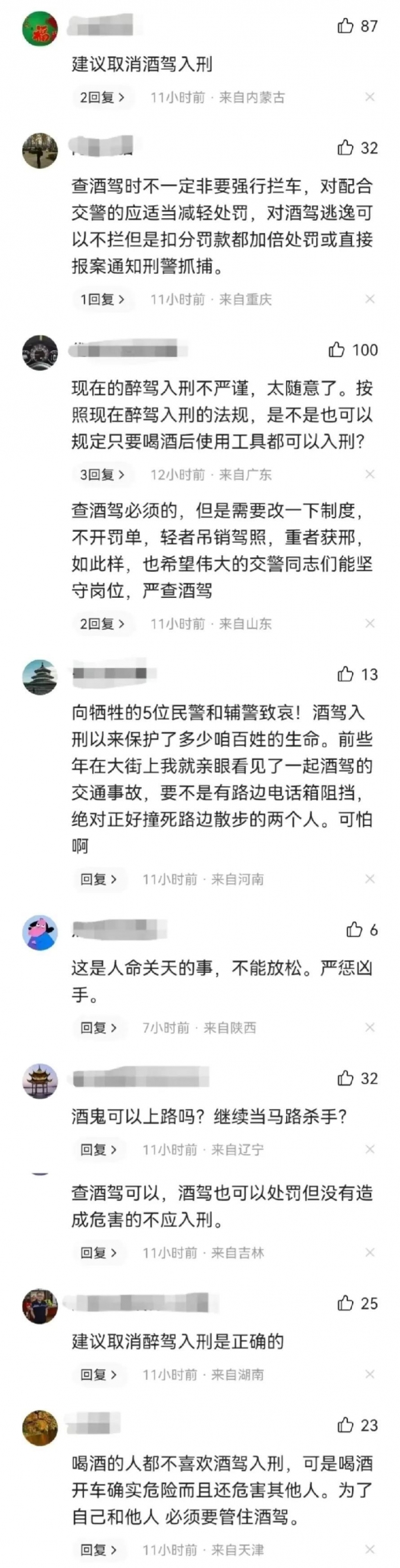400x1568 pixels.
Task: Reply to the comment from 吉林
Action: coord(98,1252)
